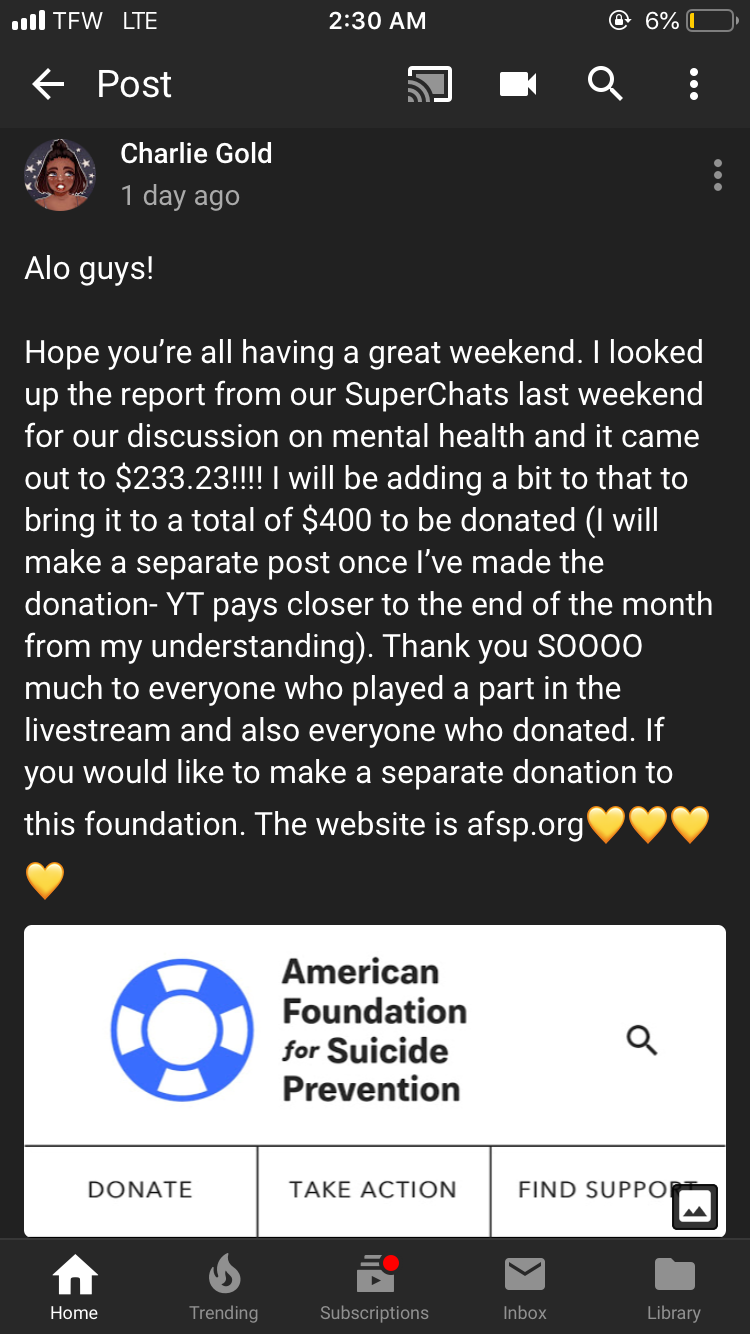
Task: Switch to the Inbox tab
Action: 525,1288
